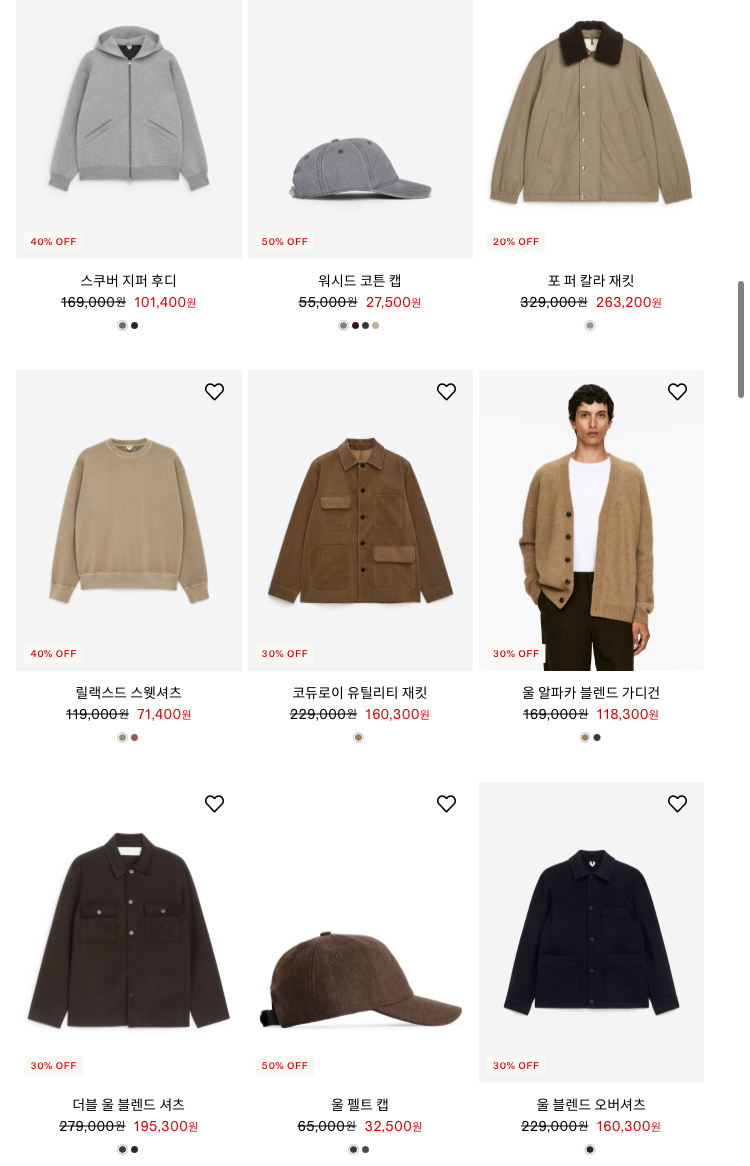Wishlist the 울 블렌드 오버셔츠
750x1166 pixels.
[x=677, y=804]
